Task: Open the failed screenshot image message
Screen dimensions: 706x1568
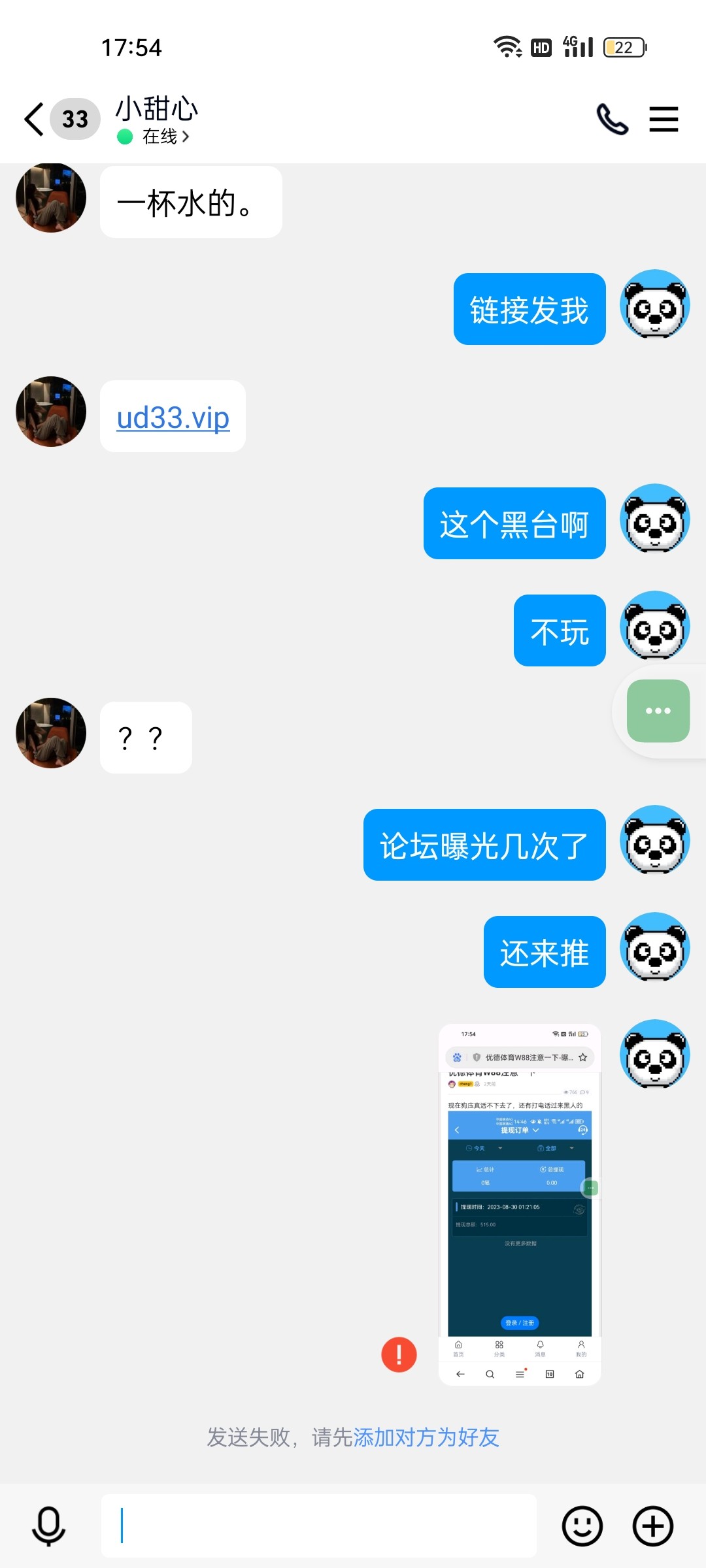Action: 520,1204
